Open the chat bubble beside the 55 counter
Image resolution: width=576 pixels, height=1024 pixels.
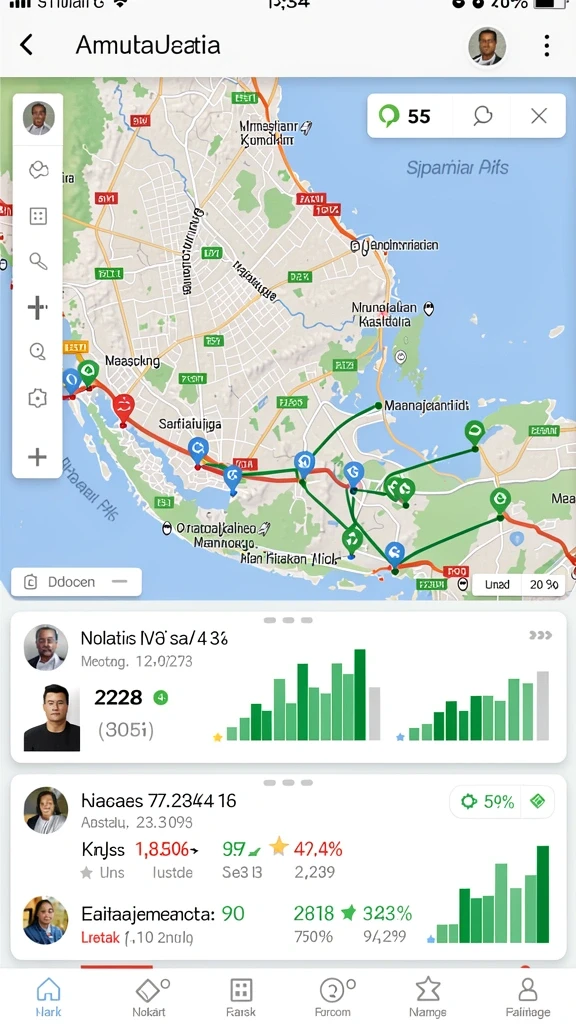tap(482, 116)
